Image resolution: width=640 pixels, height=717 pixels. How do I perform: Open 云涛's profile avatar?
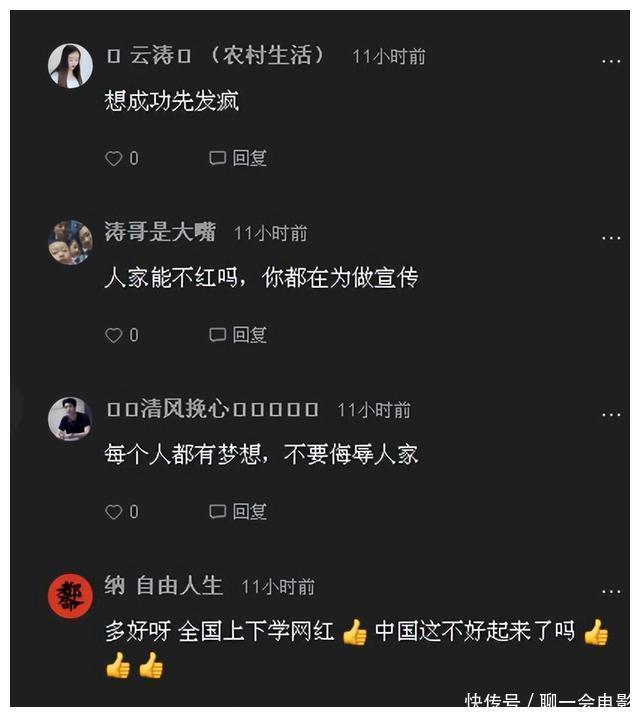(70, 65)
